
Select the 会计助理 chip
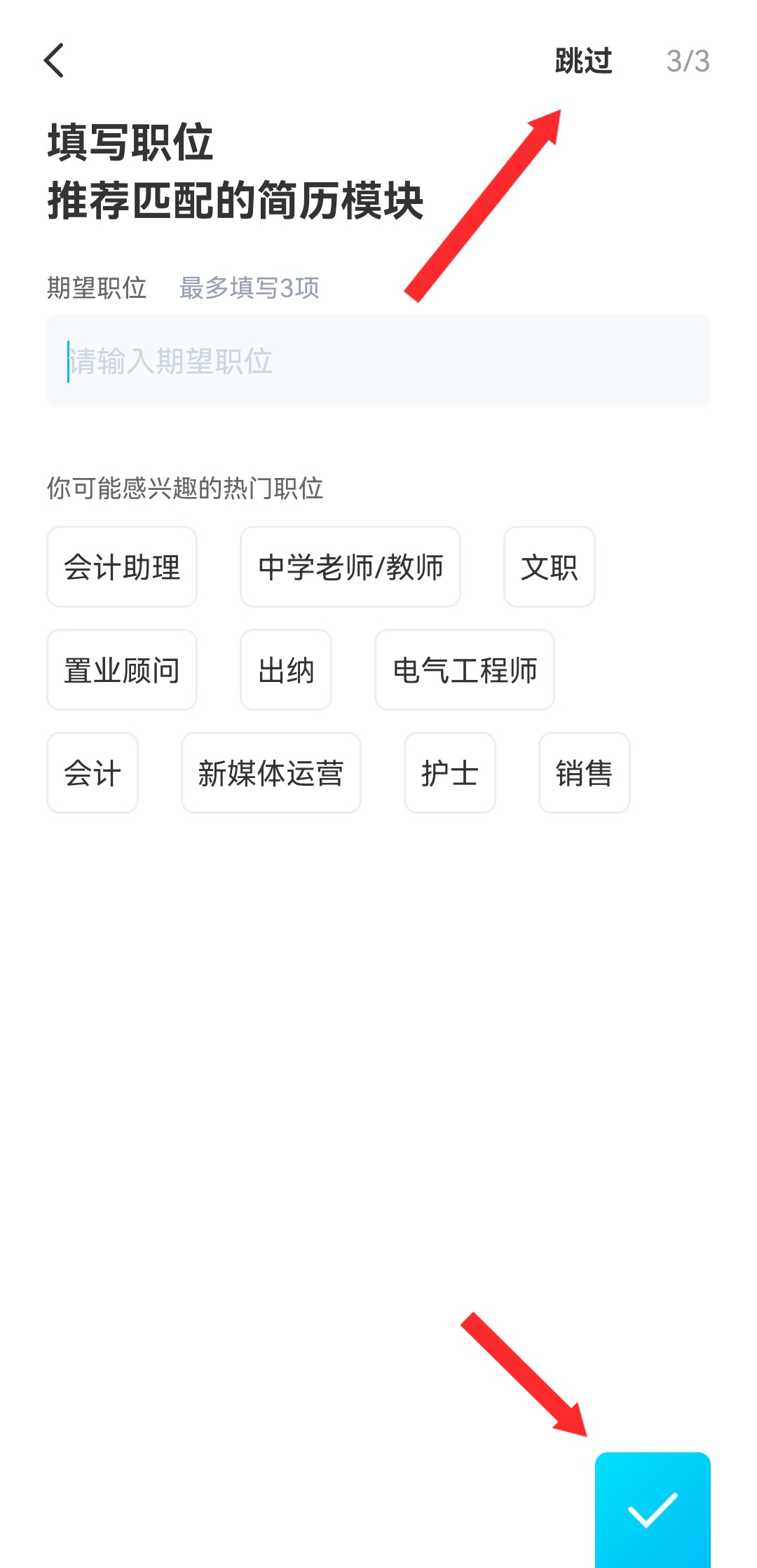click(122, 567)
